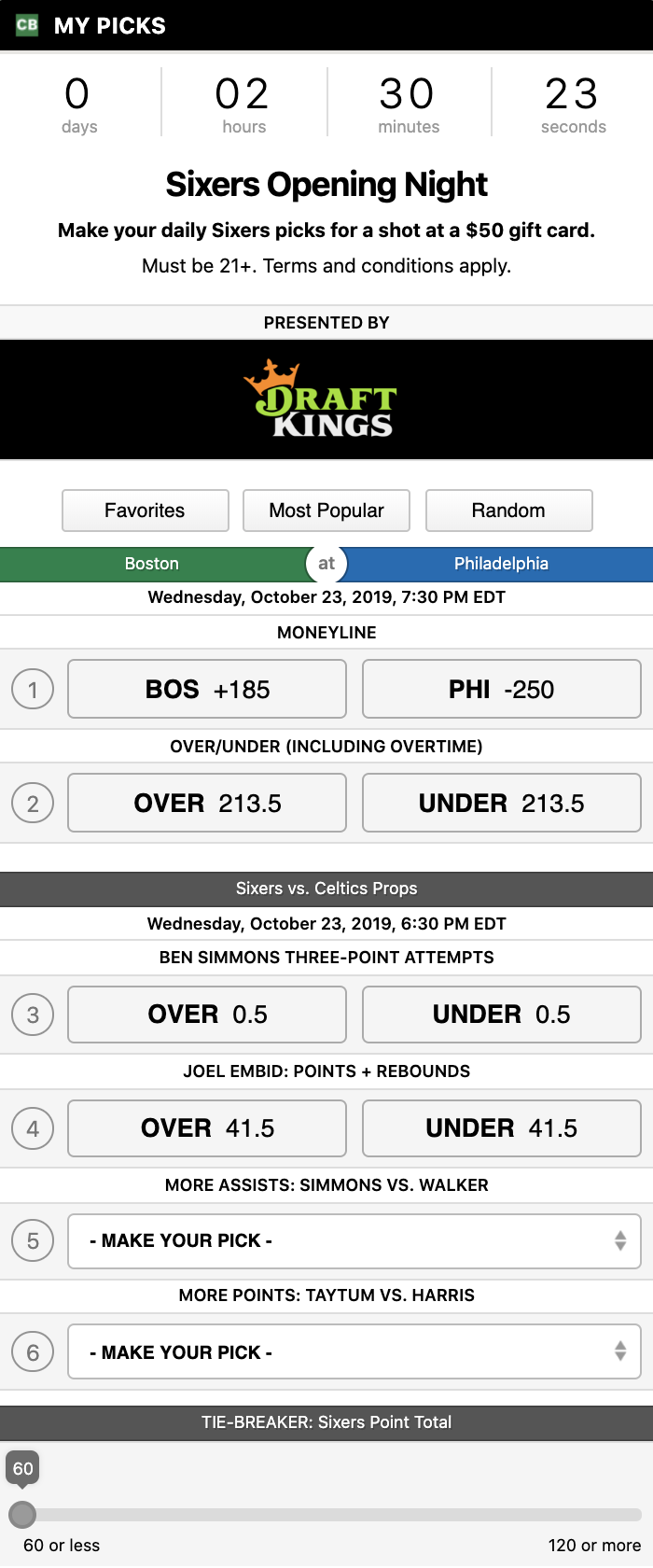653x1568 pixels.
Task: Pick BOS +185 on the moneyline
Action: click(x=207, y=690)
